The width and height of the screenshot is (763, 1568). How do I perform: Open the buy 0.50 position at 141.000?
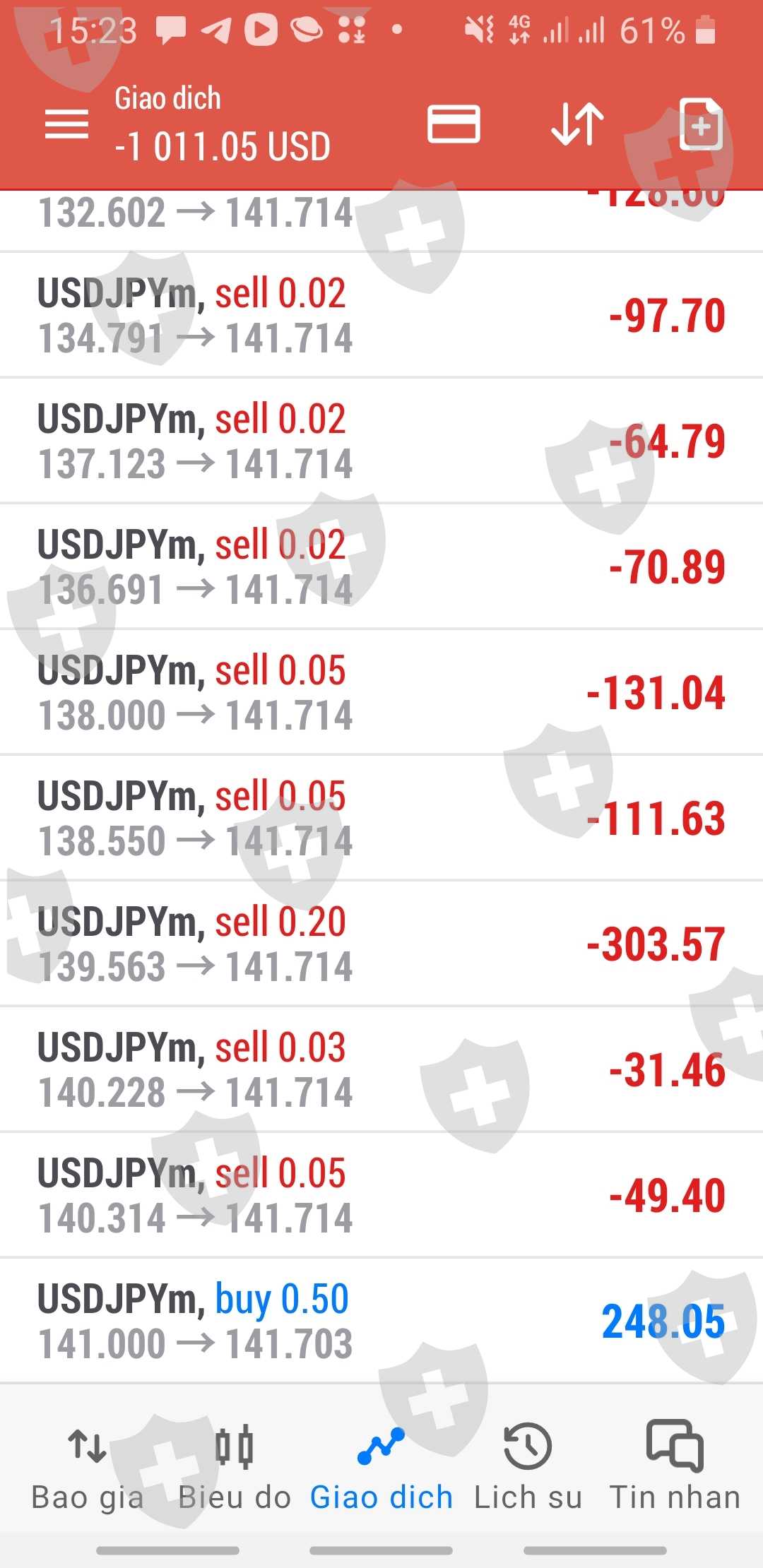(381, 1321)
